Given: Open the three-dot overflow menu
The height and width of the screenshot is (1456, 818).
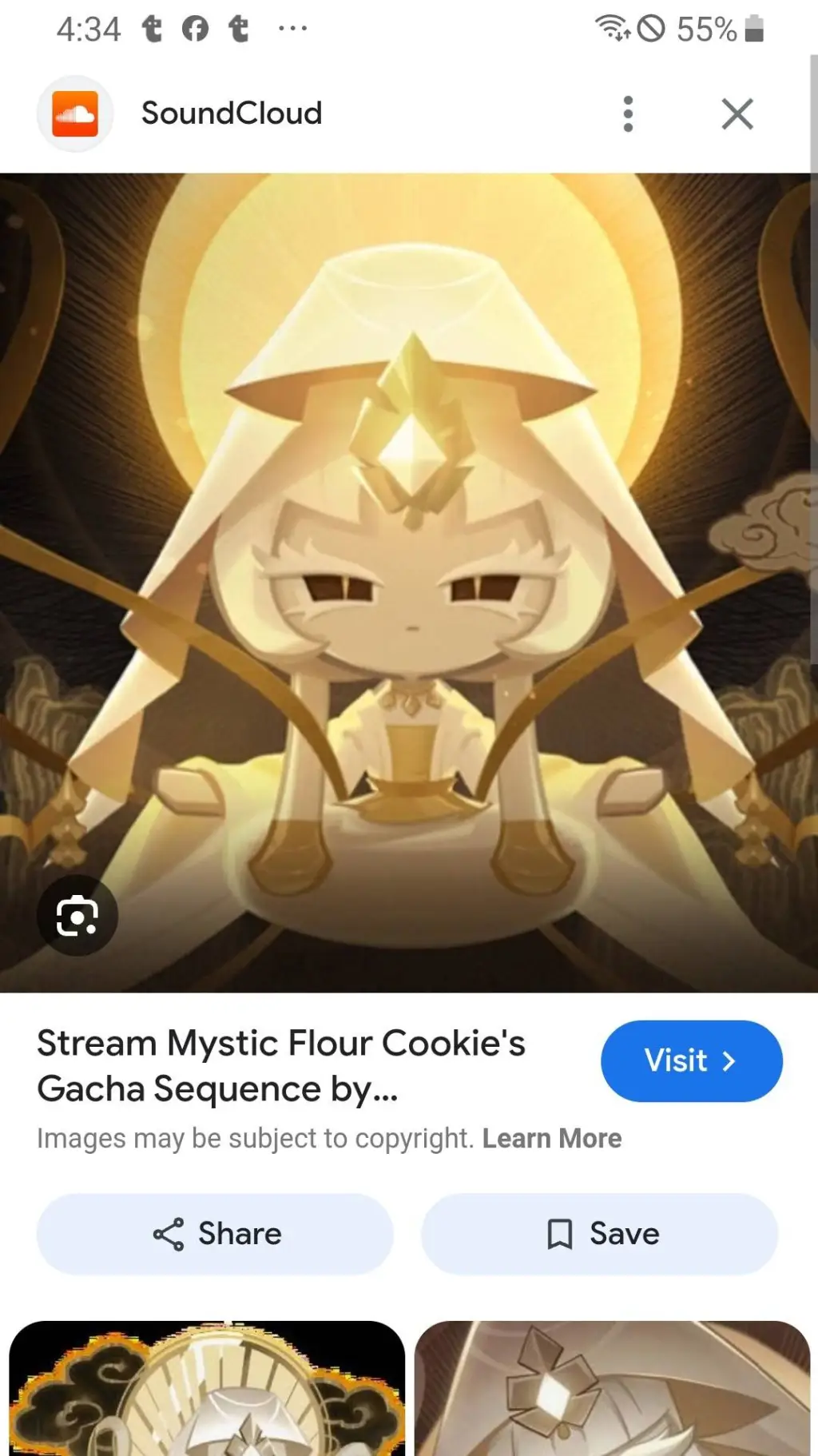Looking at the screenshot, I should [628, 114].
